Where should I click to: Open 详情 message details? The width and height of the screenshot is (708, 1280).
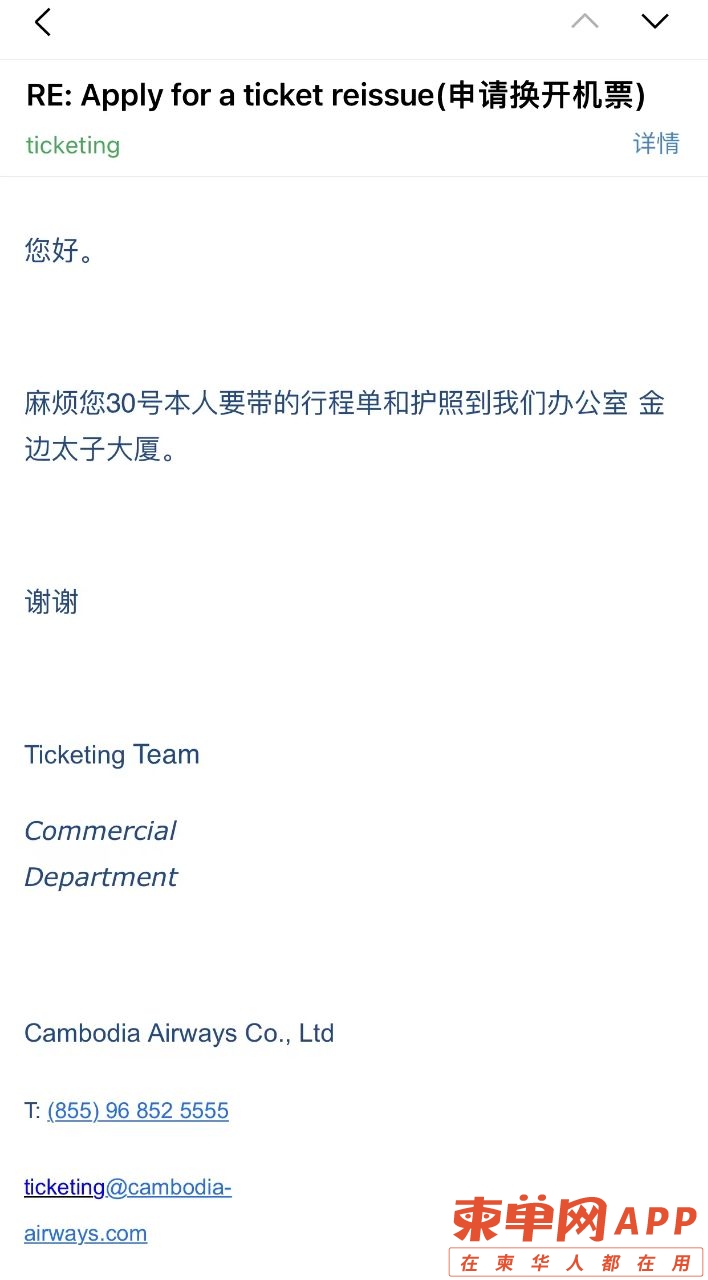pos(656,144)
